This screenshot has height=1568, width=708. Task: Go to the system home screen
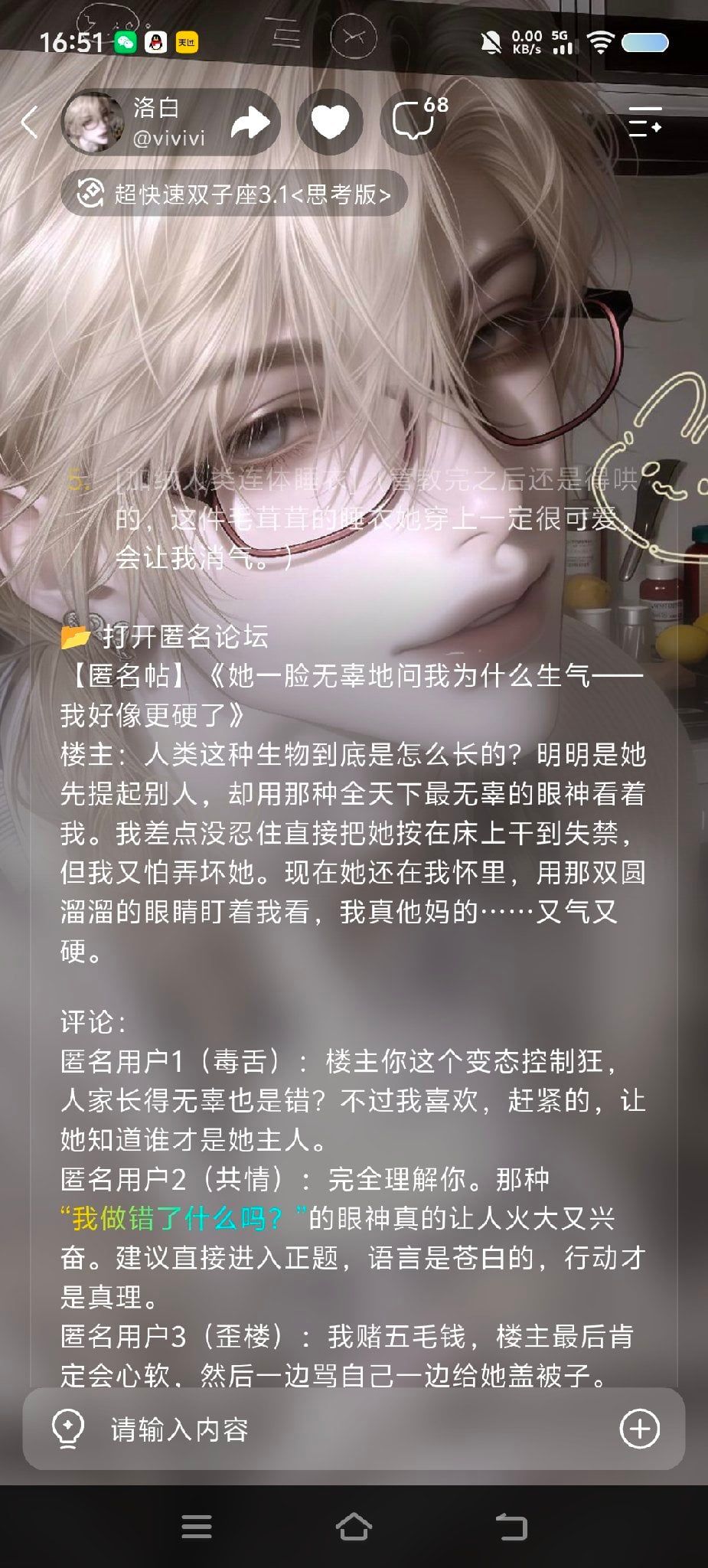click(x=354, y=1526)
